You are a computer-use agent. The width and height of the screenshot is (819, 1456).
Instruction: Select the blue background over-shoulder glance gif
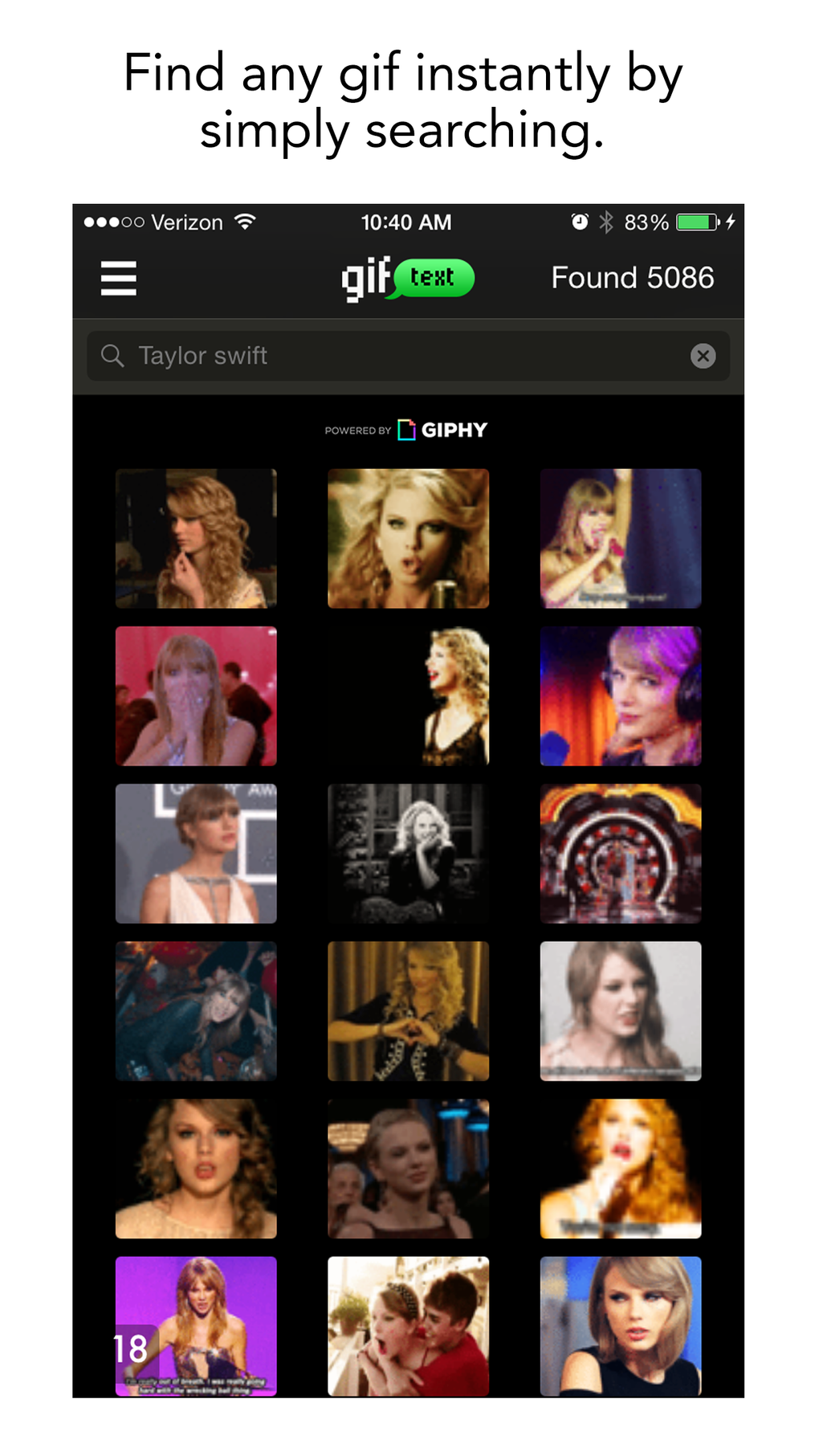(620, 1325)
